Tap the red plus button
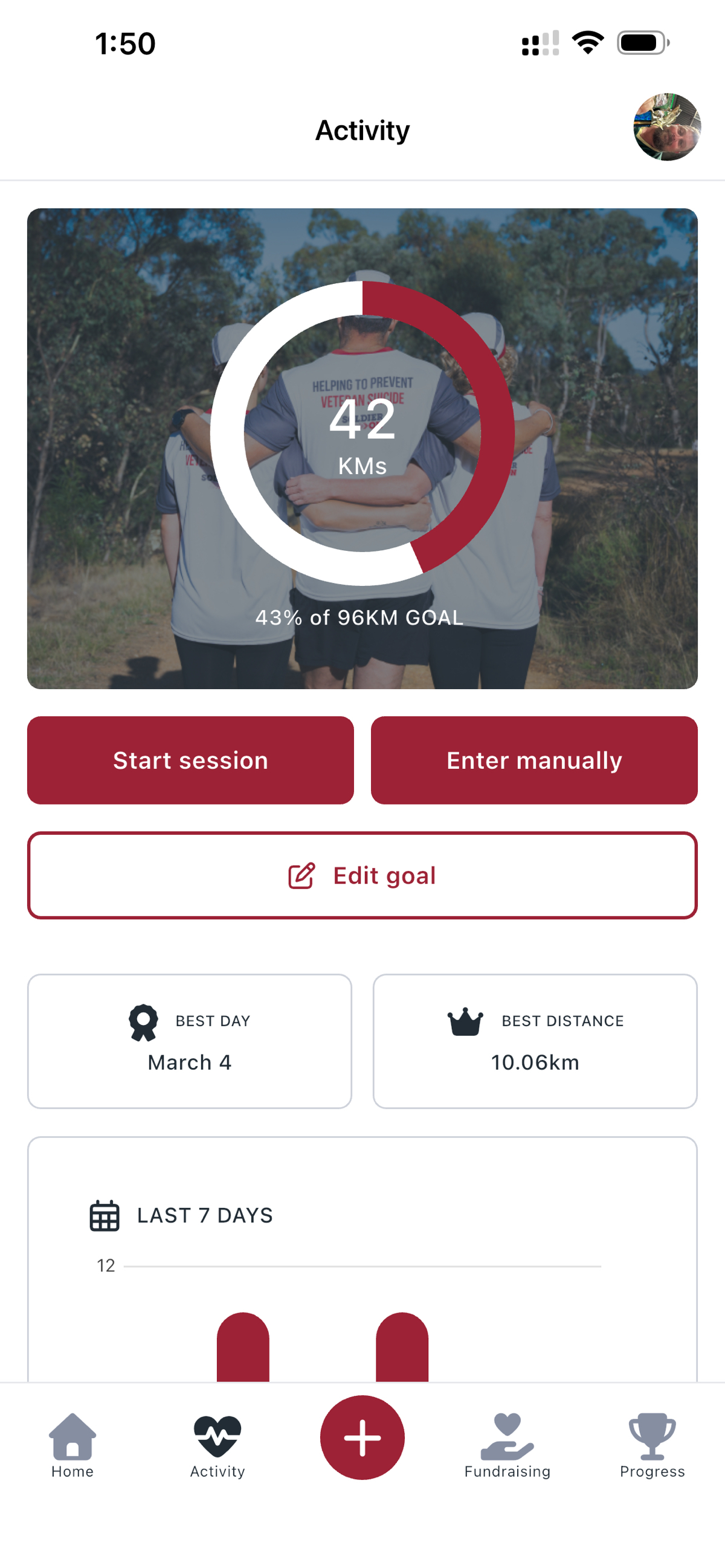The image size is (725, 1568). (362, 1438)
